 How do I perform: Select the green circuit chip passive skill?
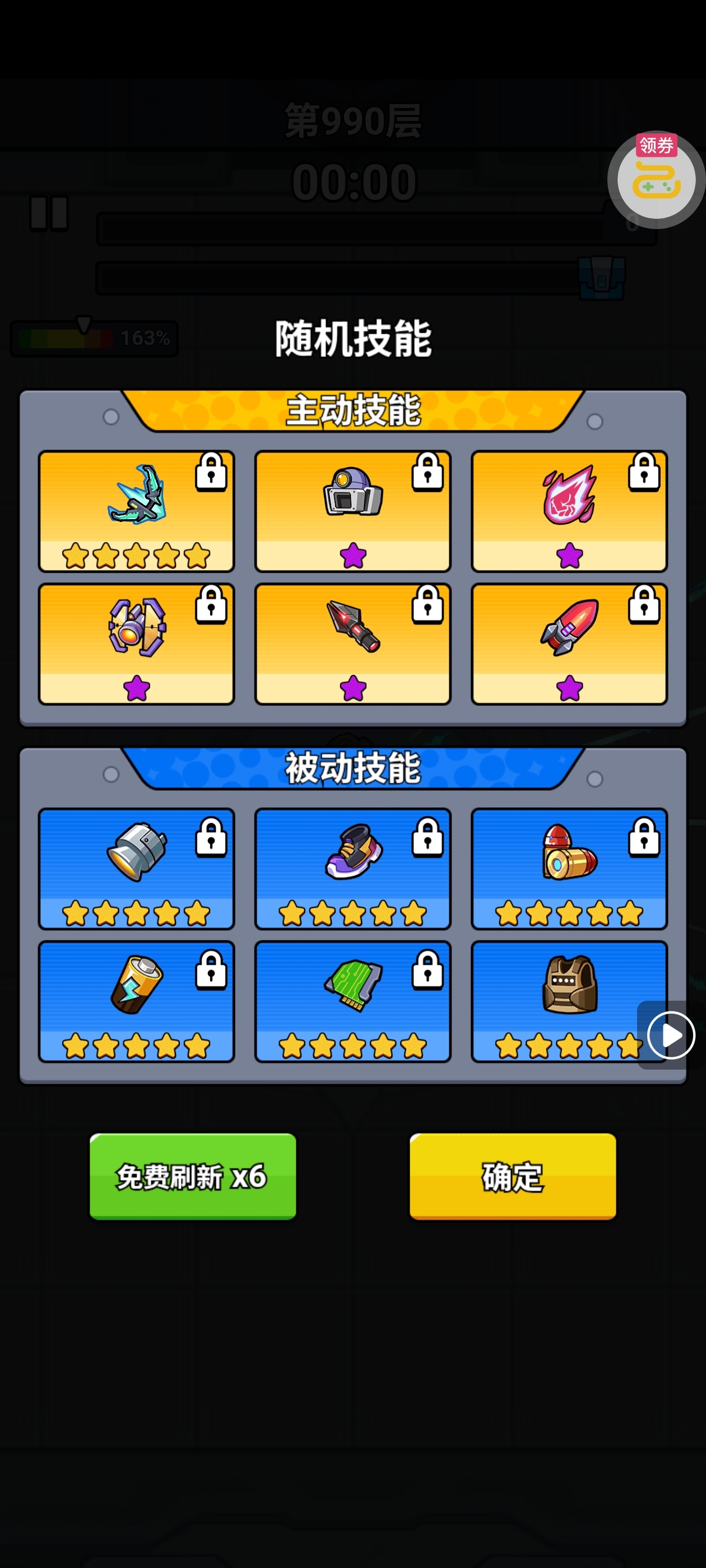pyautogui.click(x=352, y=1001)
